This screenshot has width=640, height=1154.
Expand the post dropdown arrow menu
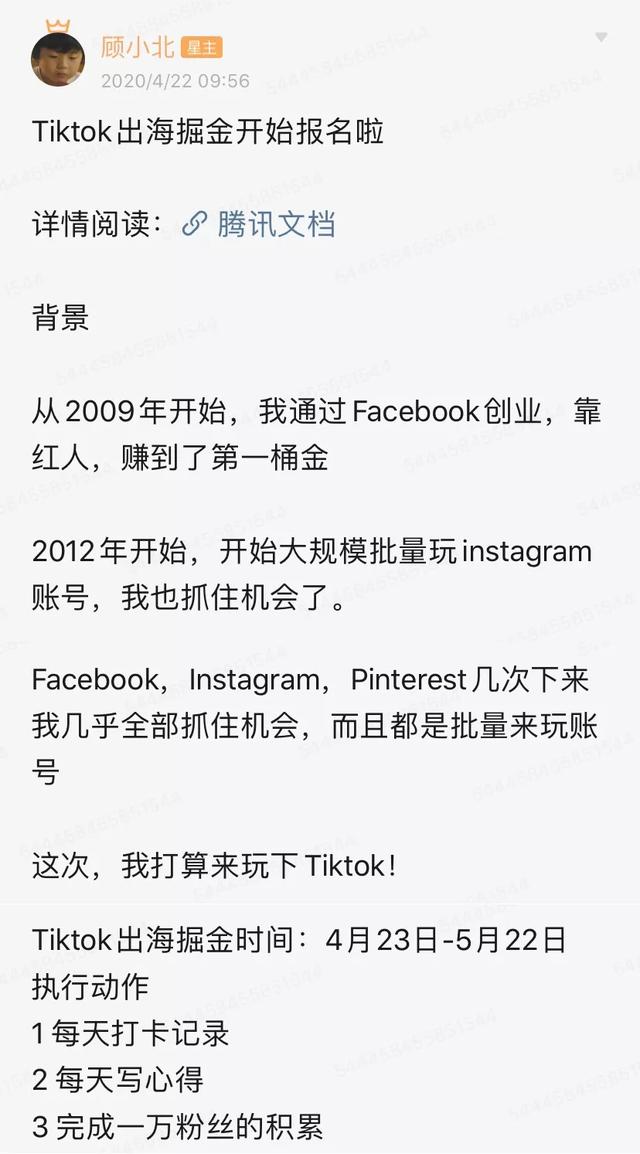coord(601,38)
